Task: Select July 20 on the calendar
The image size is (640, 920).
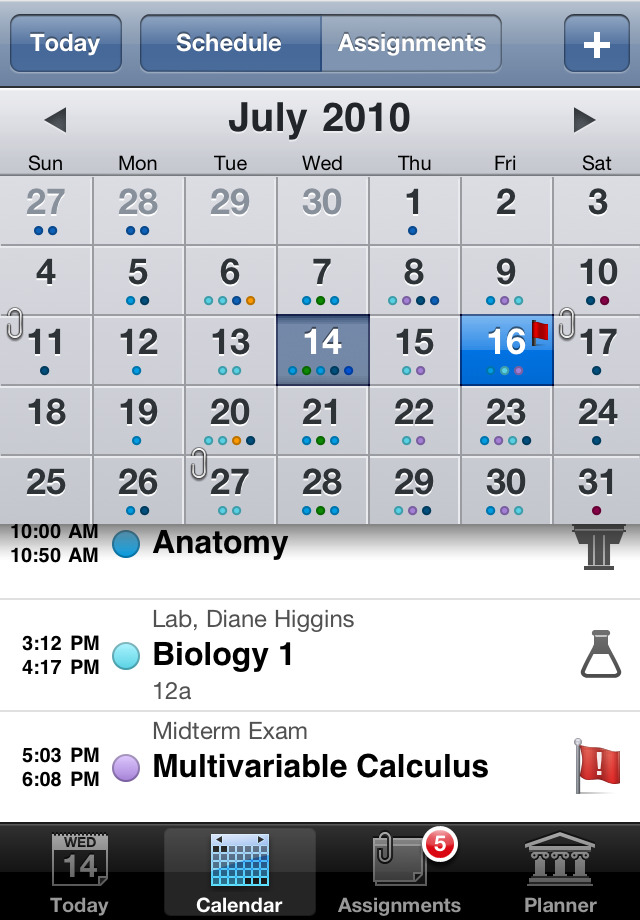Action: [x=230, y=420]
